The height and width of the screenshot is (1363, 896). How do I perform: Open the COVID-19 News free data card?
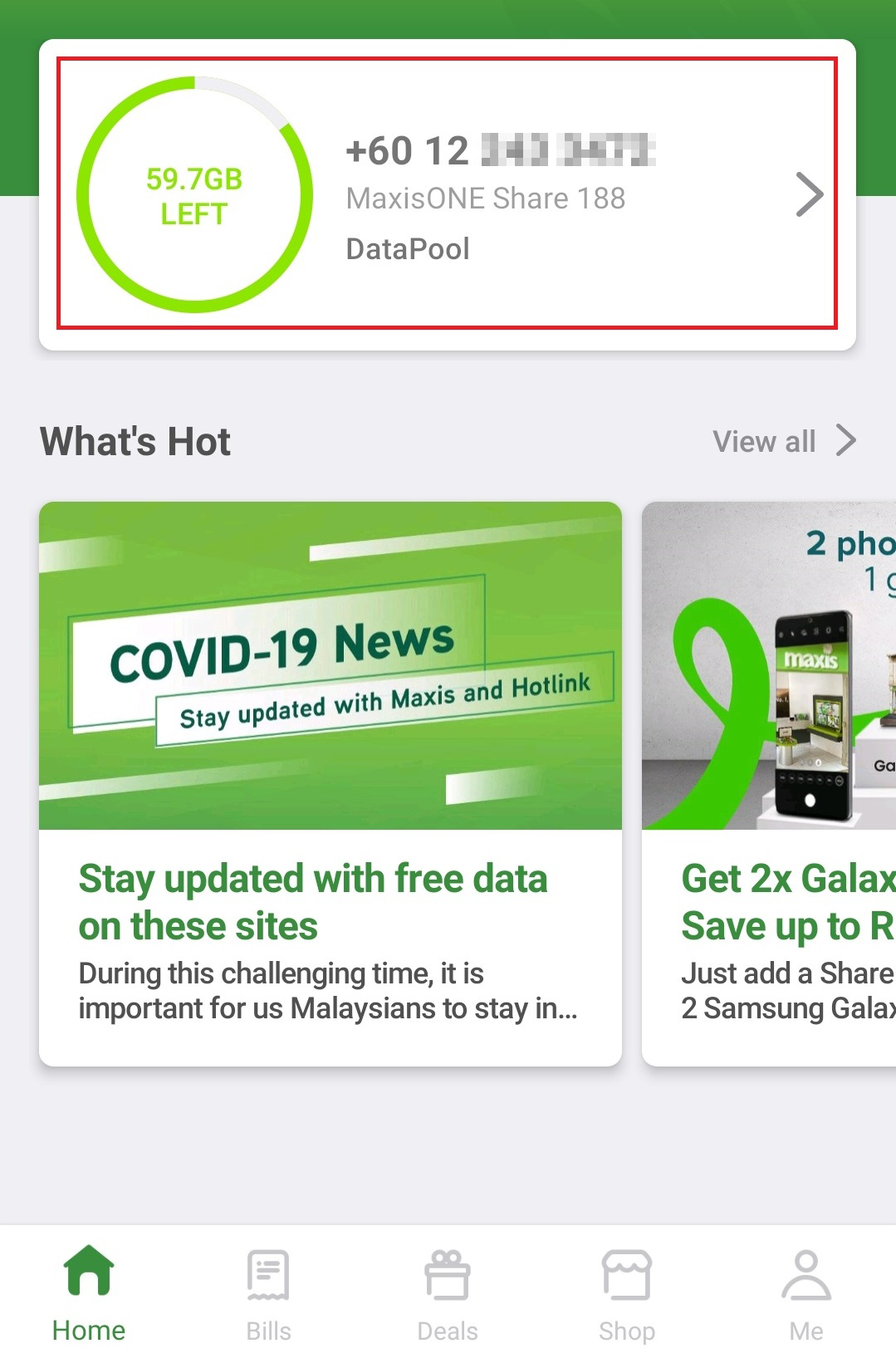(330, 782)
